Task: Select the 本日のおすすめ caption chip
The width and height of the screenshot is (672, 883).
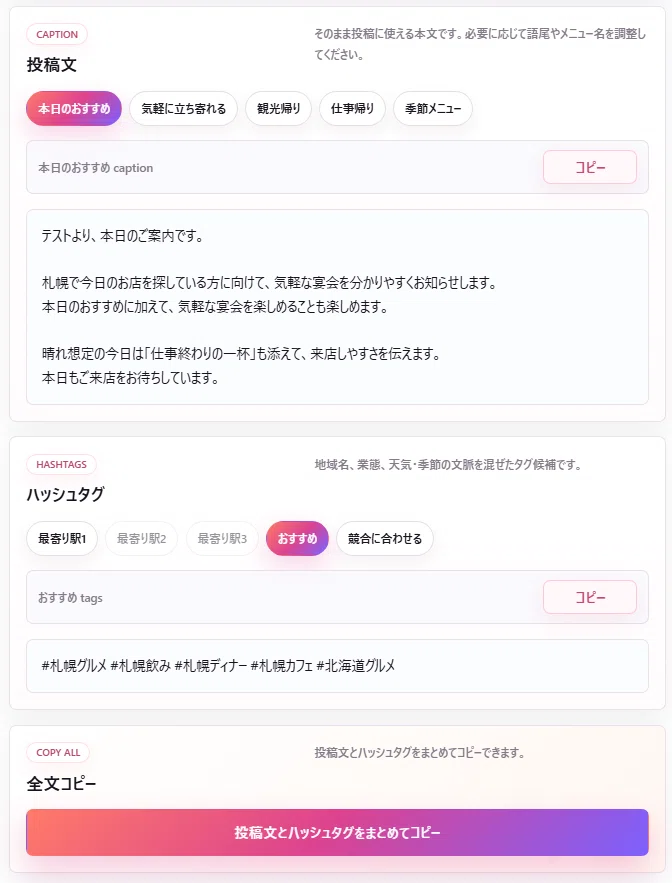Action: [x=74, y=108]
